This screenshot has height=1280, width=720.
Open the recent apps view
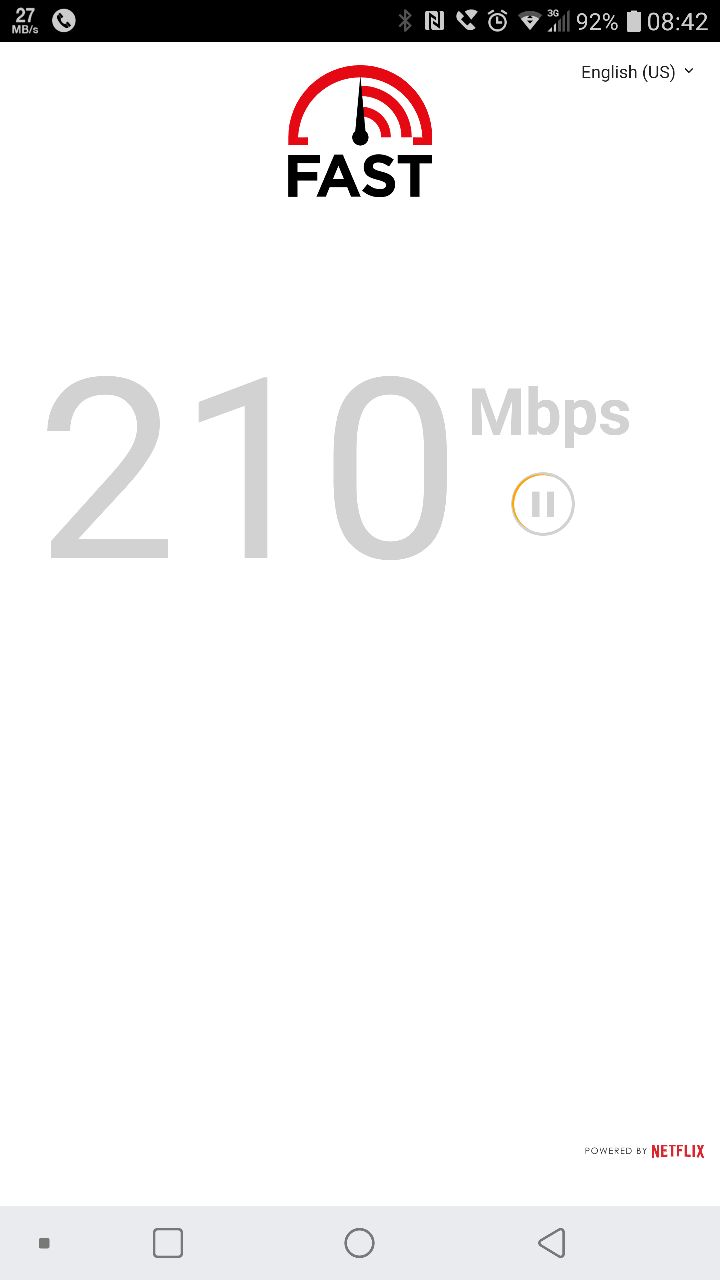coord(168,1243)
